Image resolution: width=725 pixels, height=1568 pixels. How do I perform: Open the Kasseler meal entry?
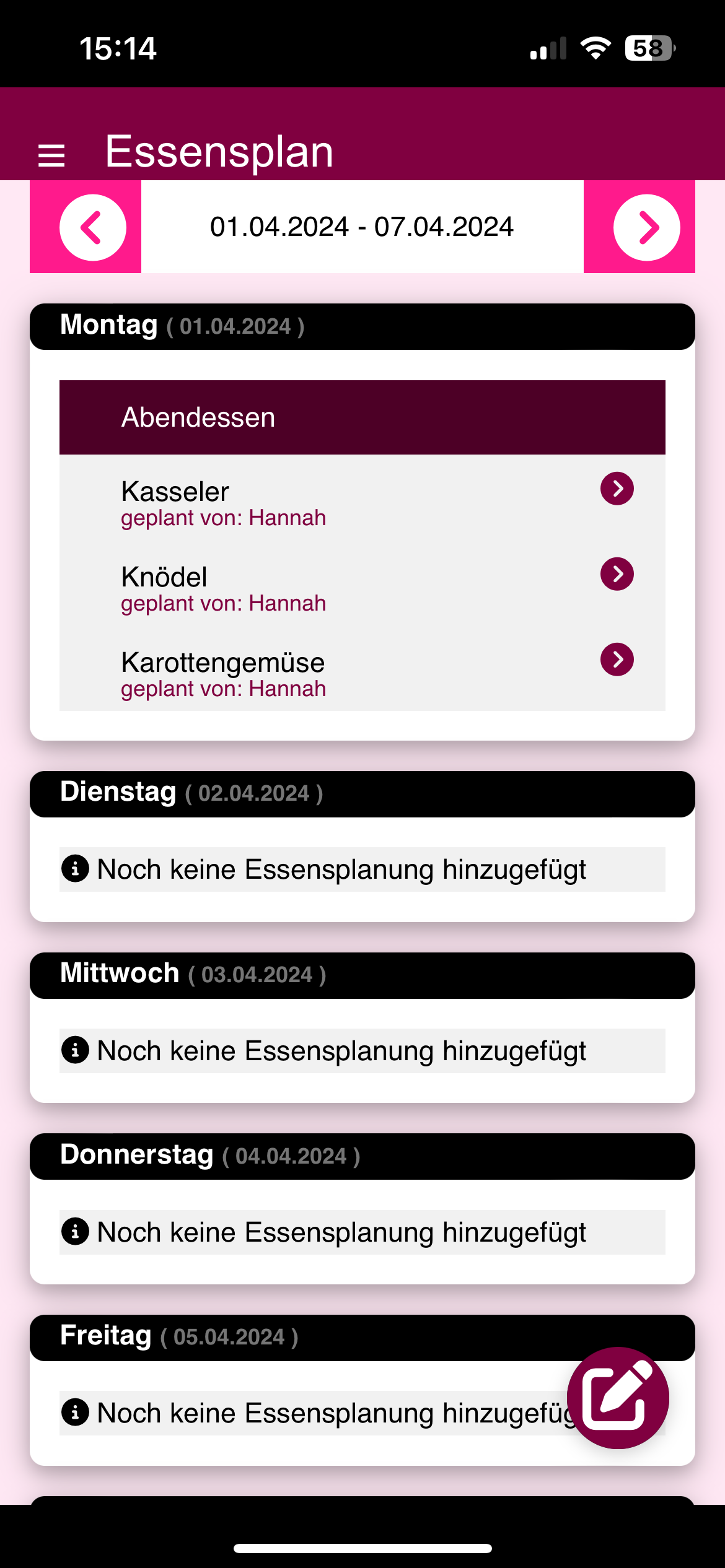(617, 489)
